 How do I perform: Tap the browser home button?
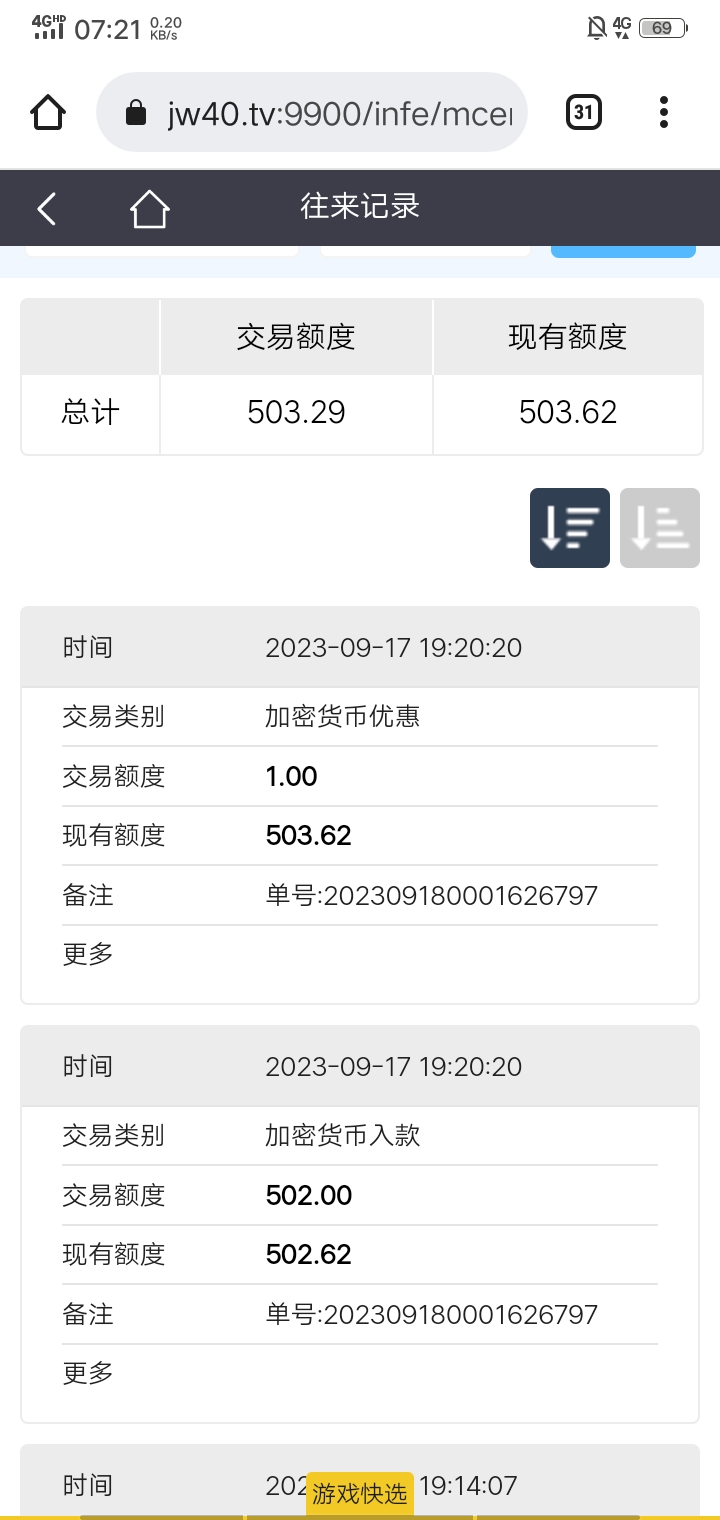point(48,112)
